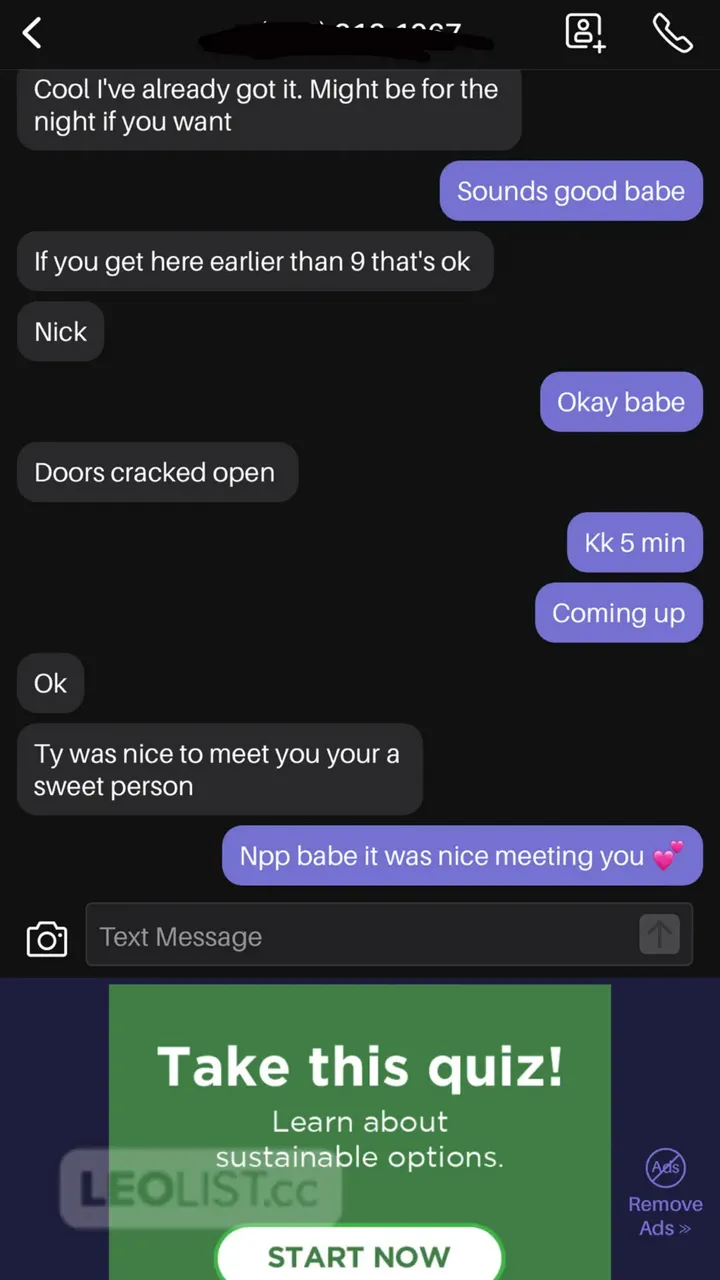720x1280 pixels.
Task: Add this number to contacts
Action: [586, 33]
